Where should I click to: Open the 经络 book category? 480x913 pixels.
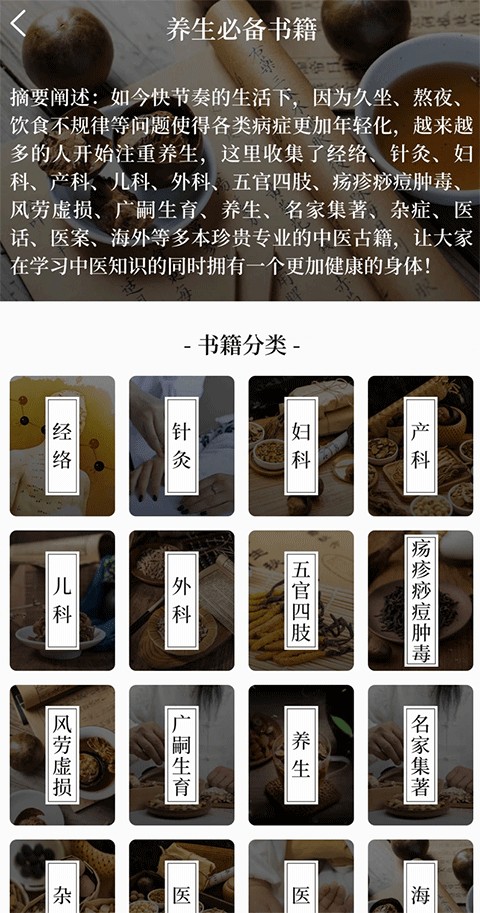coord(62,446)
